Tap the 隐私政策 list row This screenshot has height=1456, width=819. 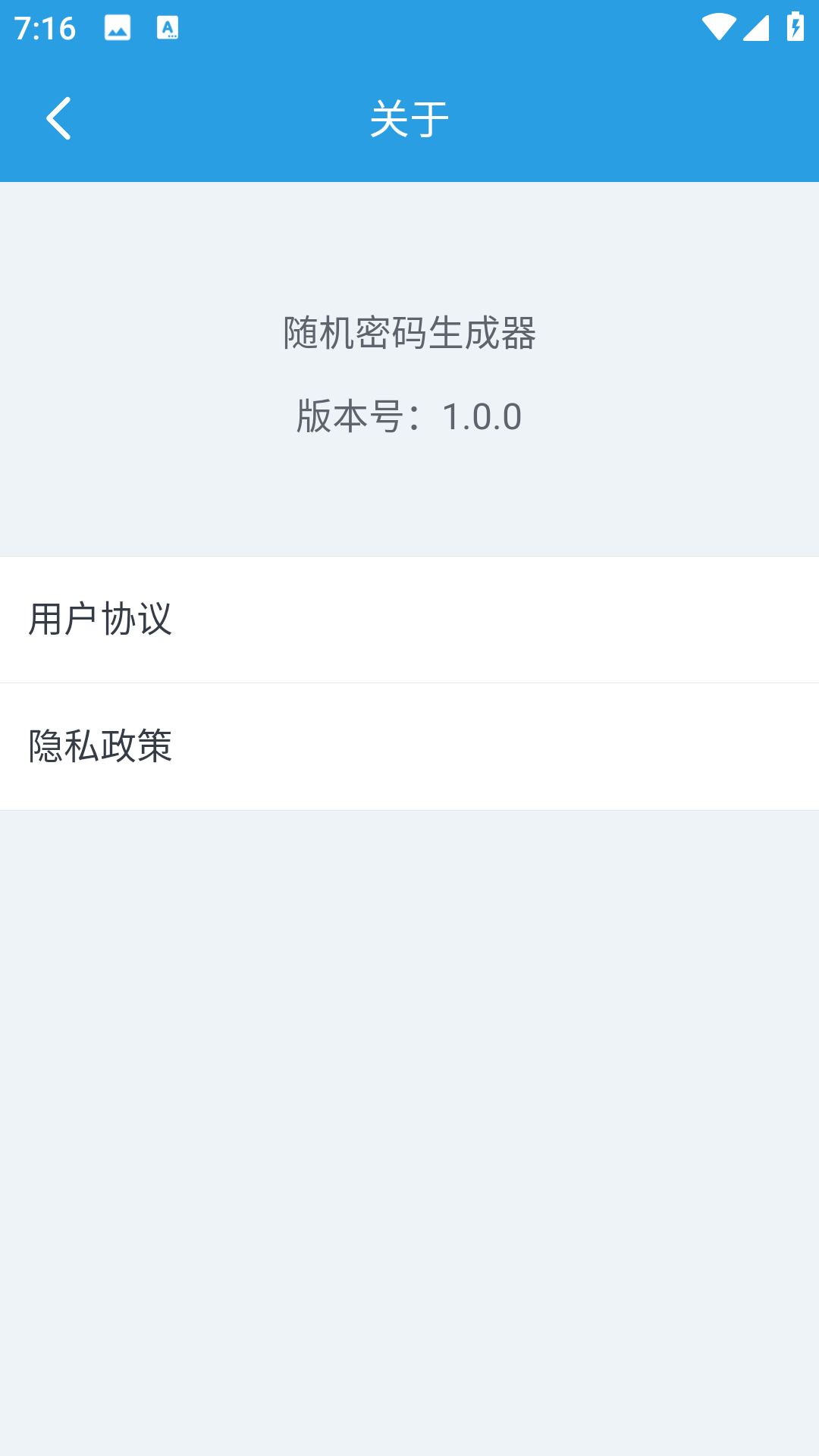409,745
